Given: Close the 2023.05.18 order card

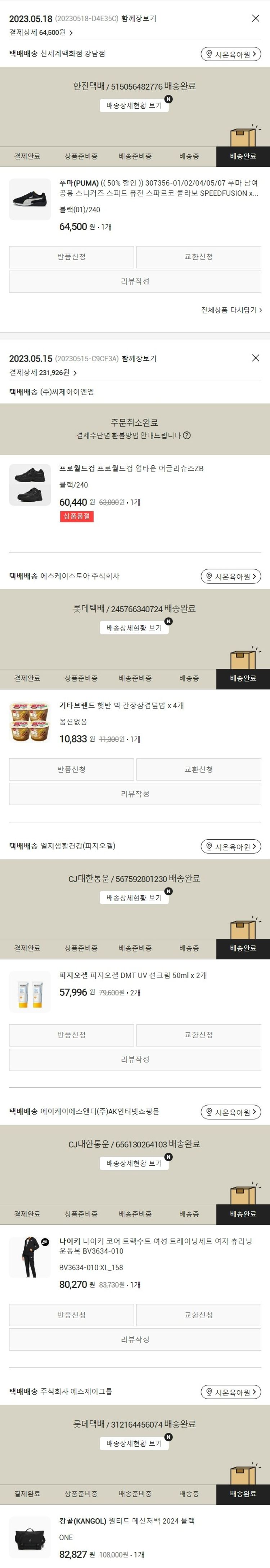Looking at the screenshot, I should [x=255, y=18].
